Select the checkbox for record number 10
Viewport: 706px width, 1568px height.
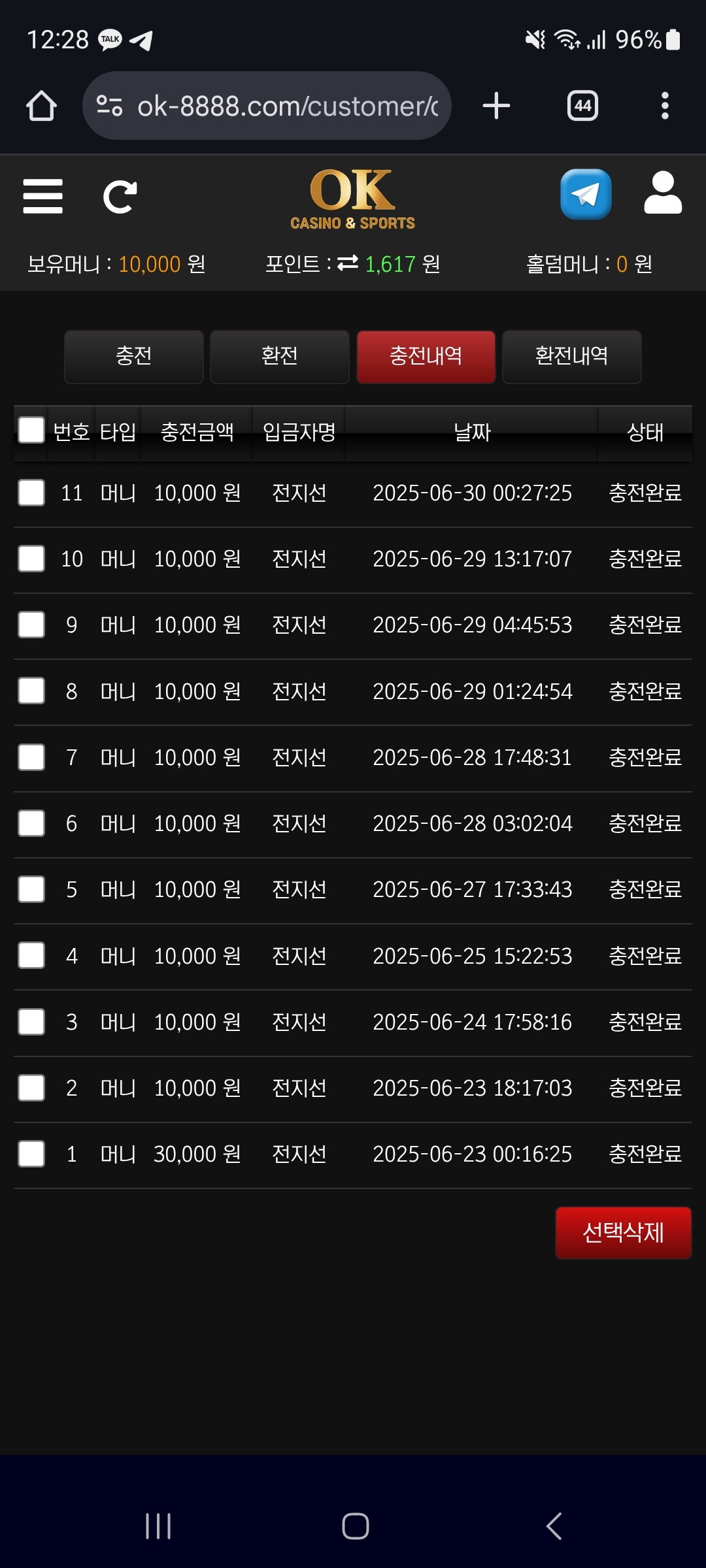coord(31,559)
